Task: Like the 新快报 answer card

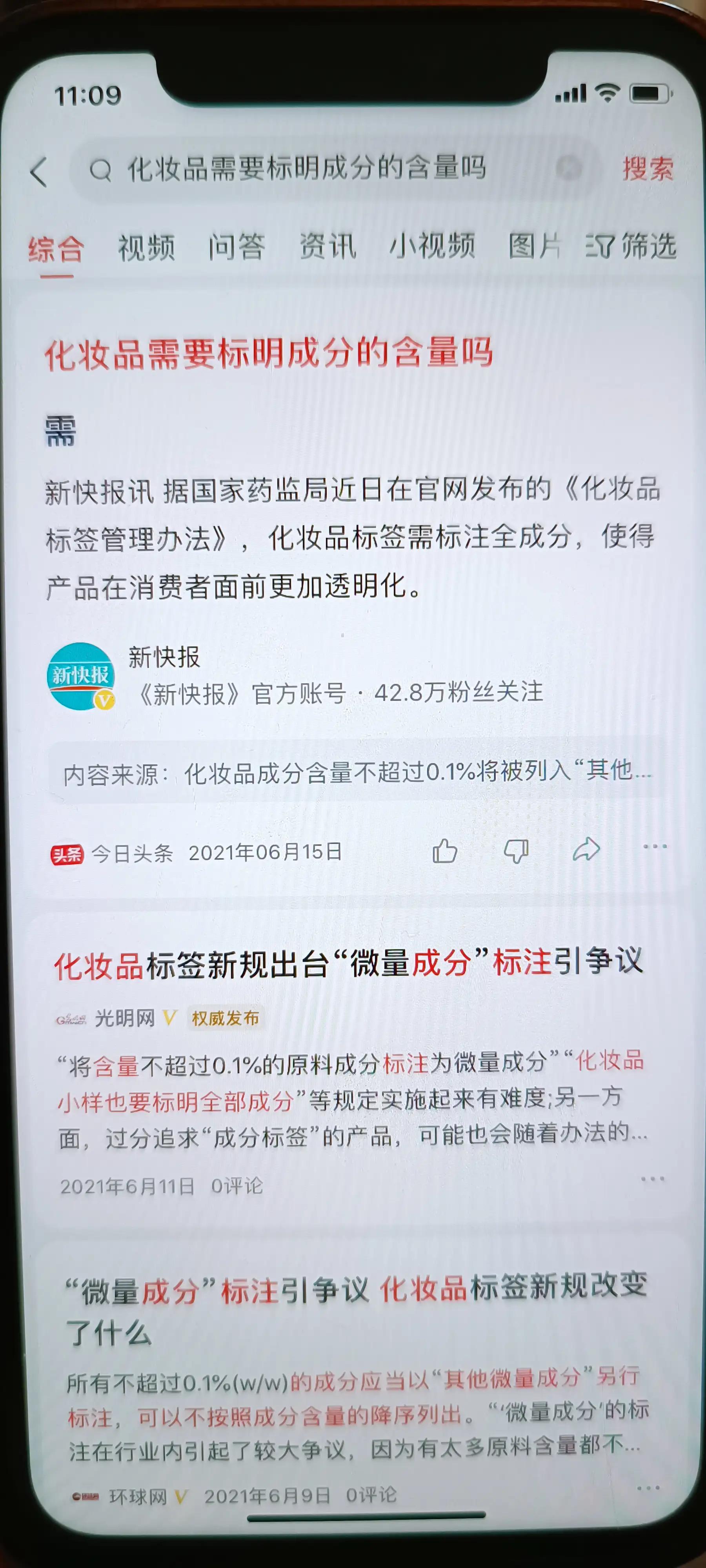Action: point(445,850)
